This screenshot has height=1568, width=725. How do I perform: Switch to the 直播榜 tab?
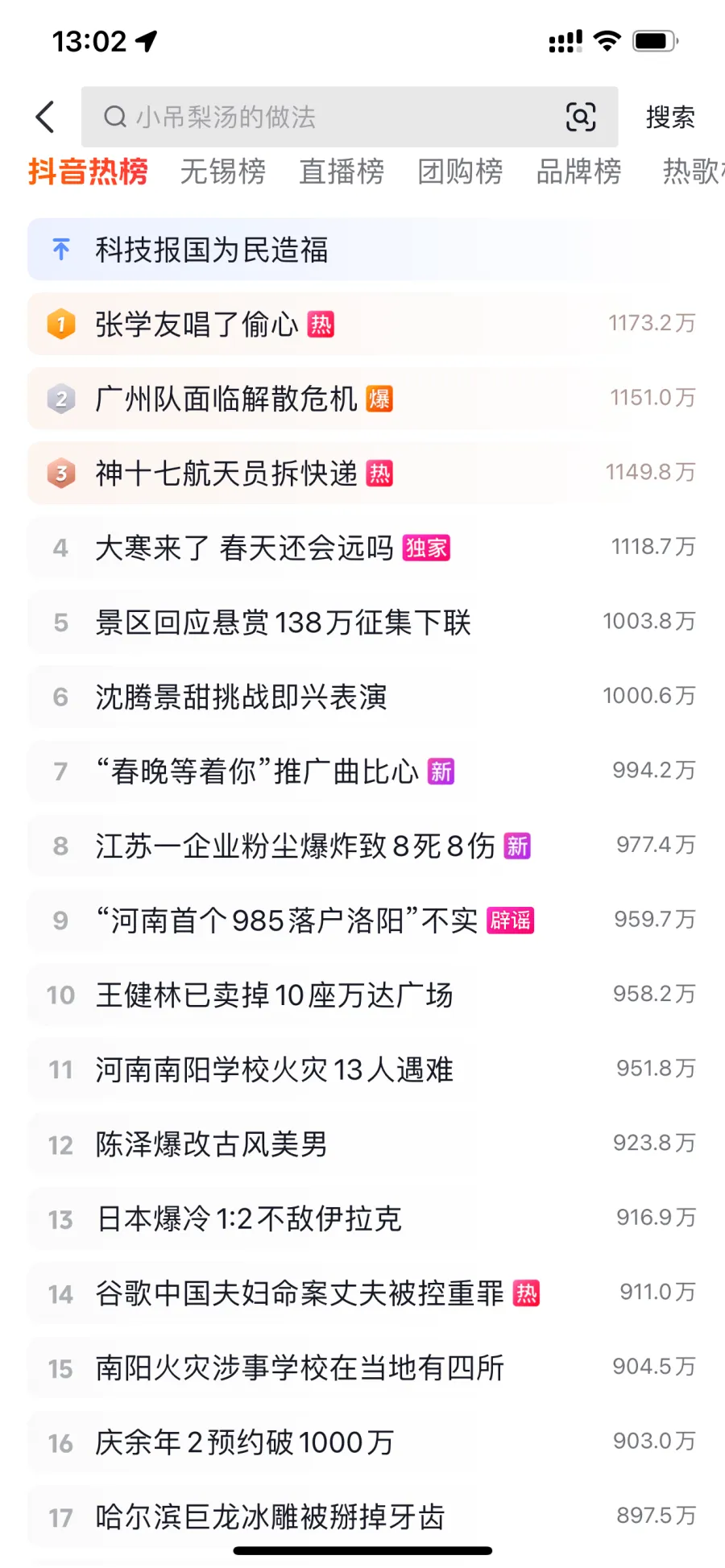(342, 172)
